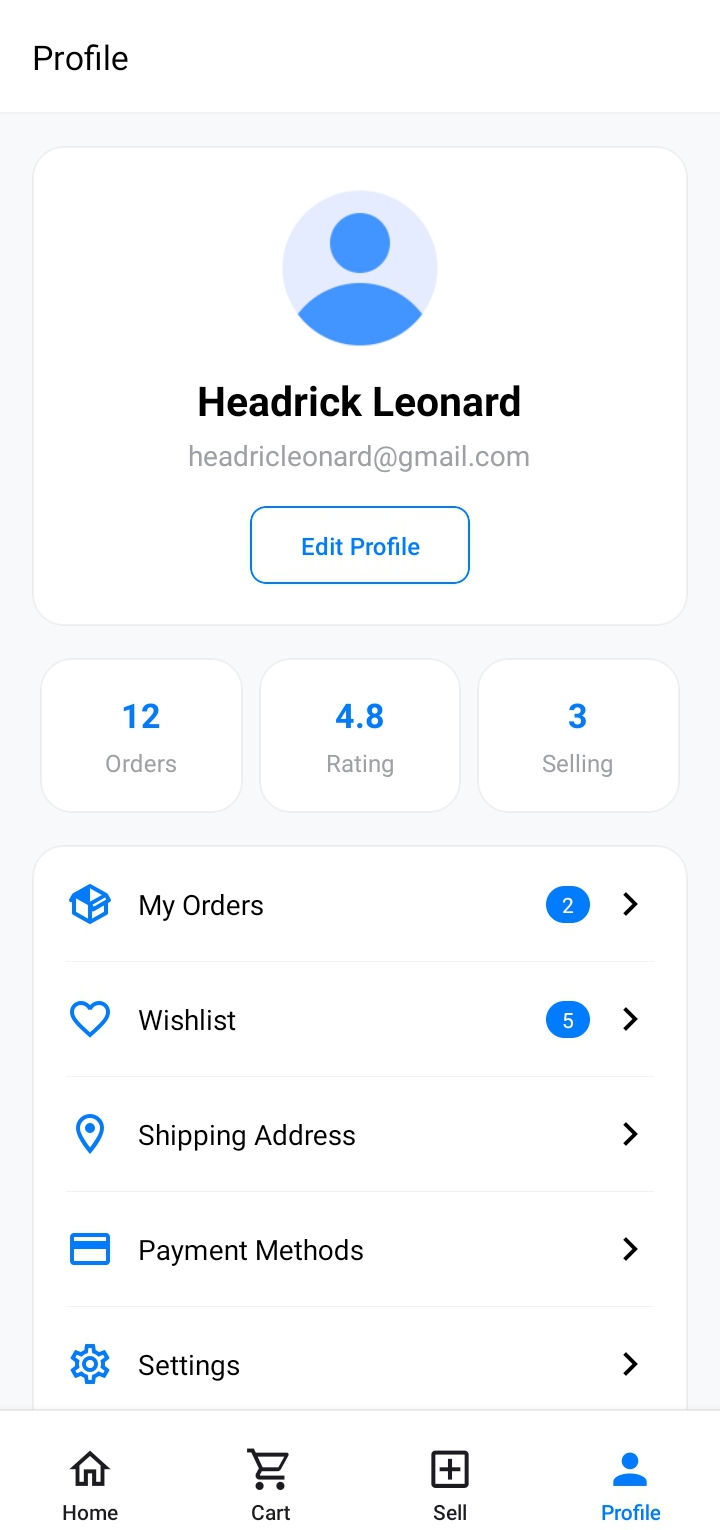Expand the My Orders row chevron
This screenshot has width=720, height=1530.
[629, 904]
